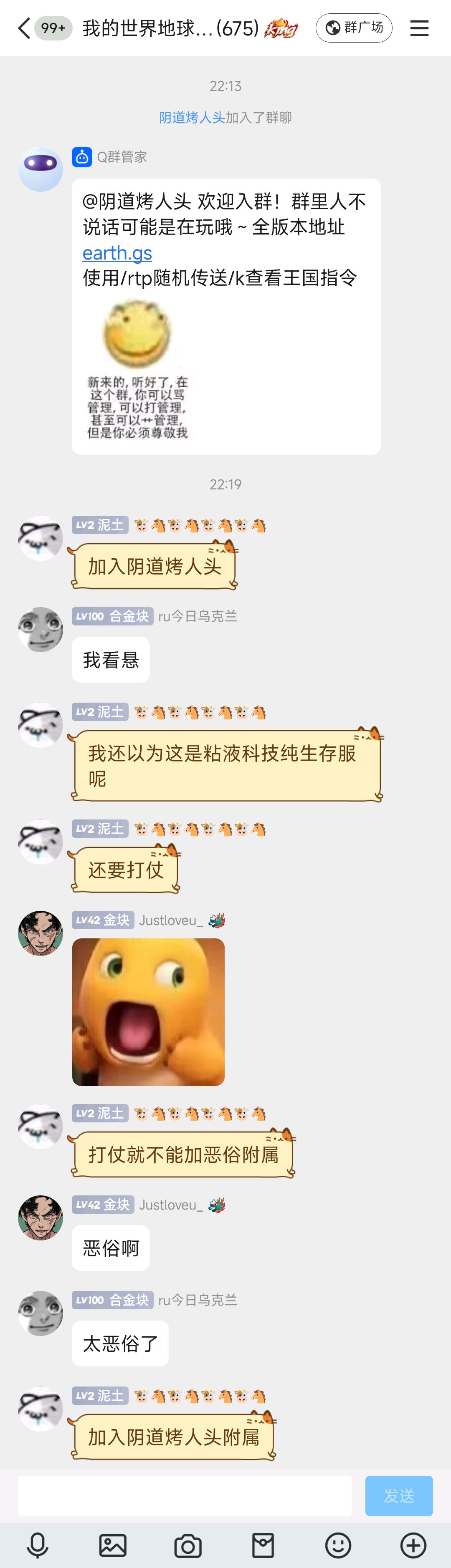Open the emoji smiley panel
This screenshot has width=451, height=1568.
click(338, 1545)
